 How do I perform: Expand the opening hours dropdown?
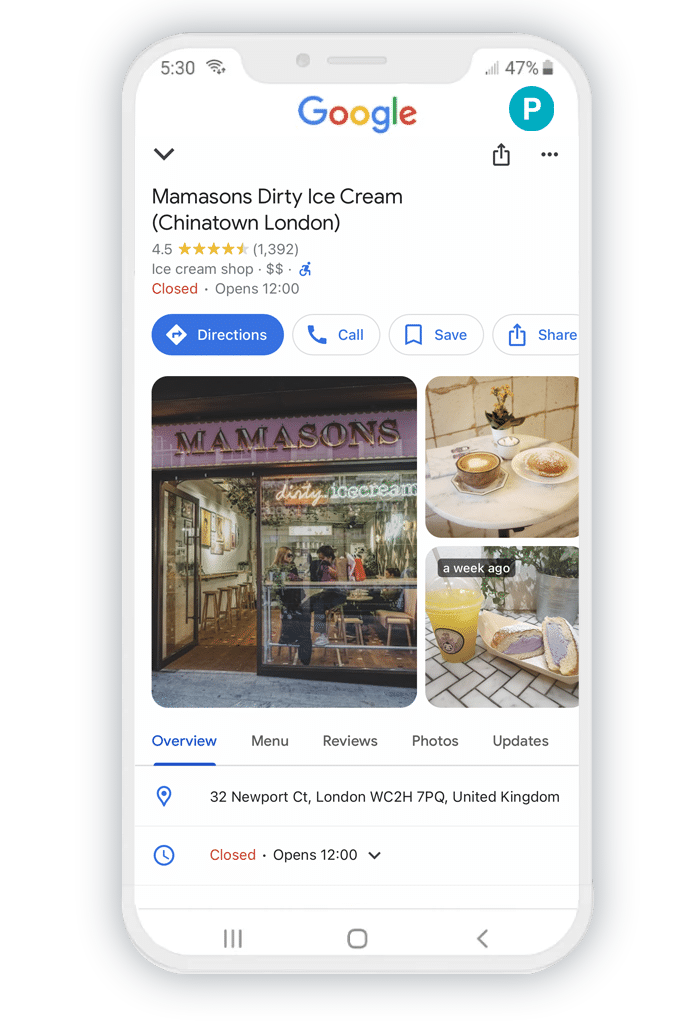click(375, 855)
